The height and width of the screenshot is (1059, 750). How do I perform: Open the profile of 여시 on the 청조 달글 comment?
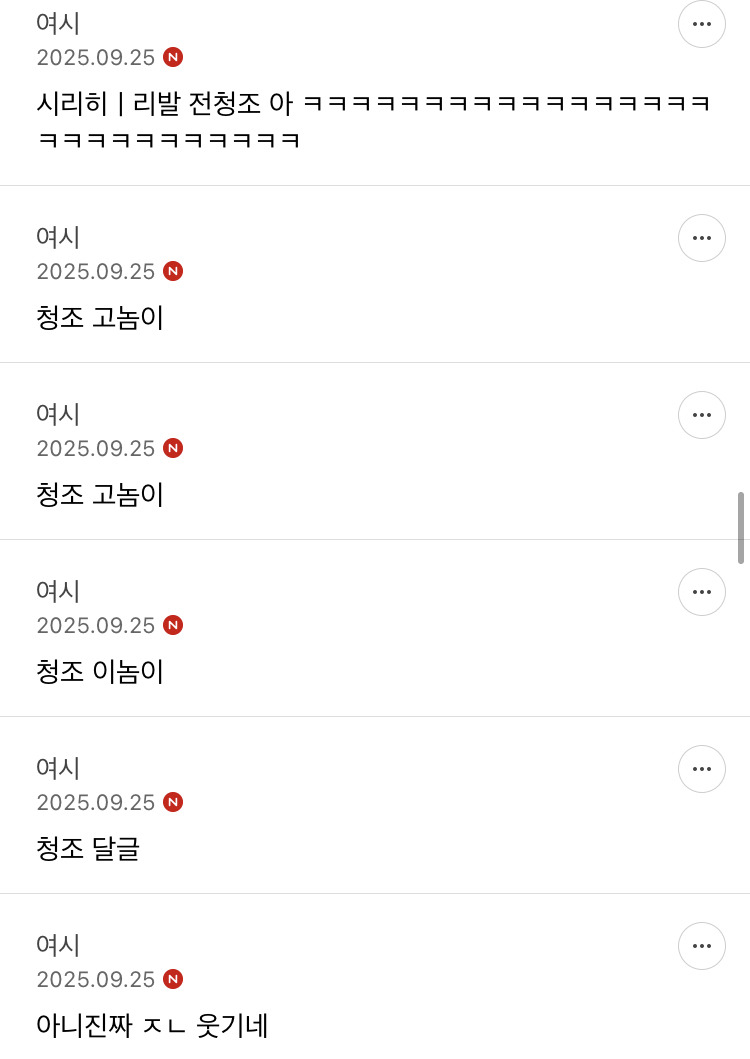click(57, 768)
